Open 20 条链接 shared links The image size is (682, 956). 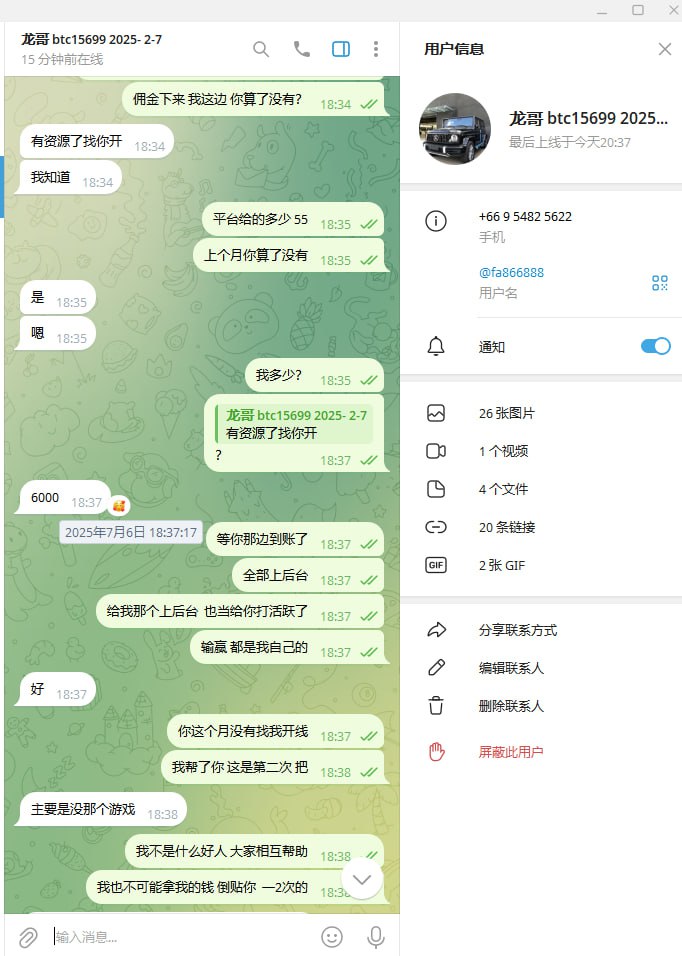click(x=507, y=527)
